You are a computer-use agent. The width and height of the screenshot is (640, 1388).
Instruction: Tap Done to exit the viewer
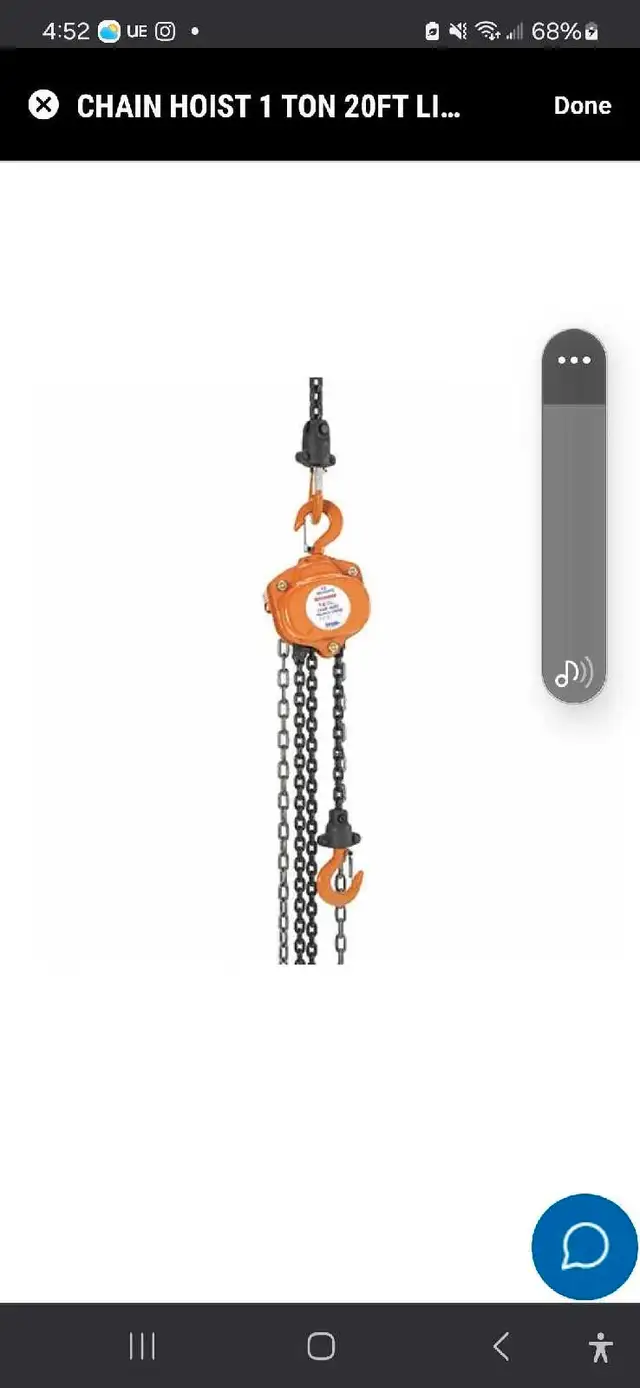[x=582, y=106]
